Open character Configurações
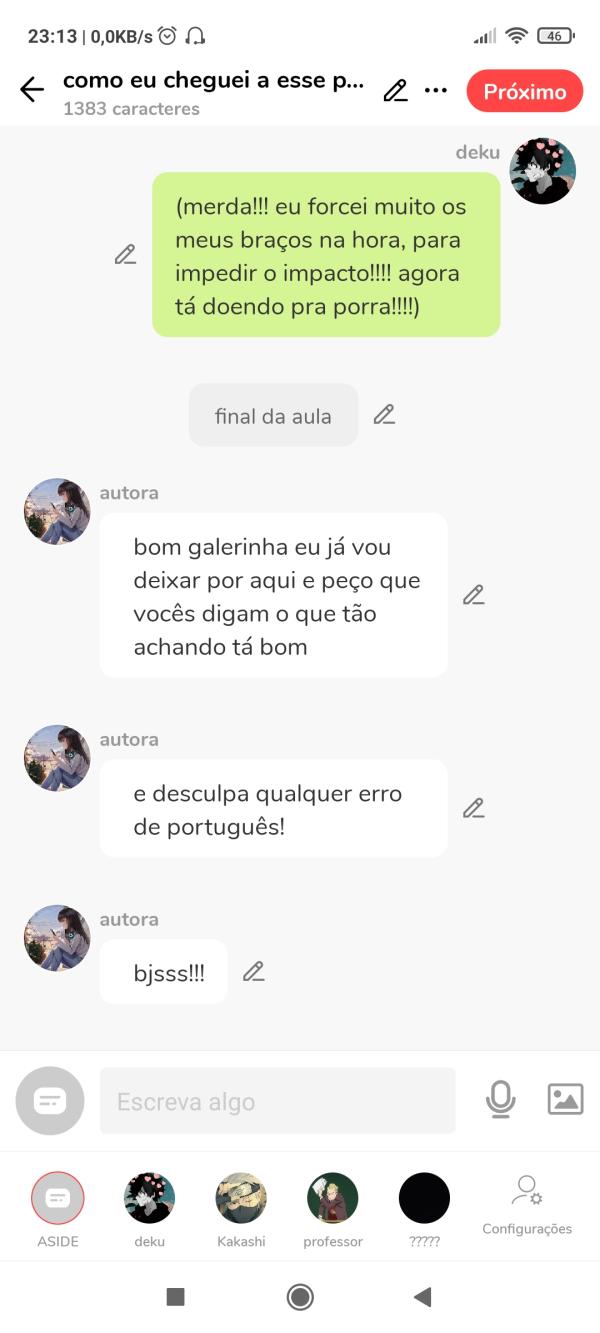The image size is (600, 1333). click(x=526, y=1203)
